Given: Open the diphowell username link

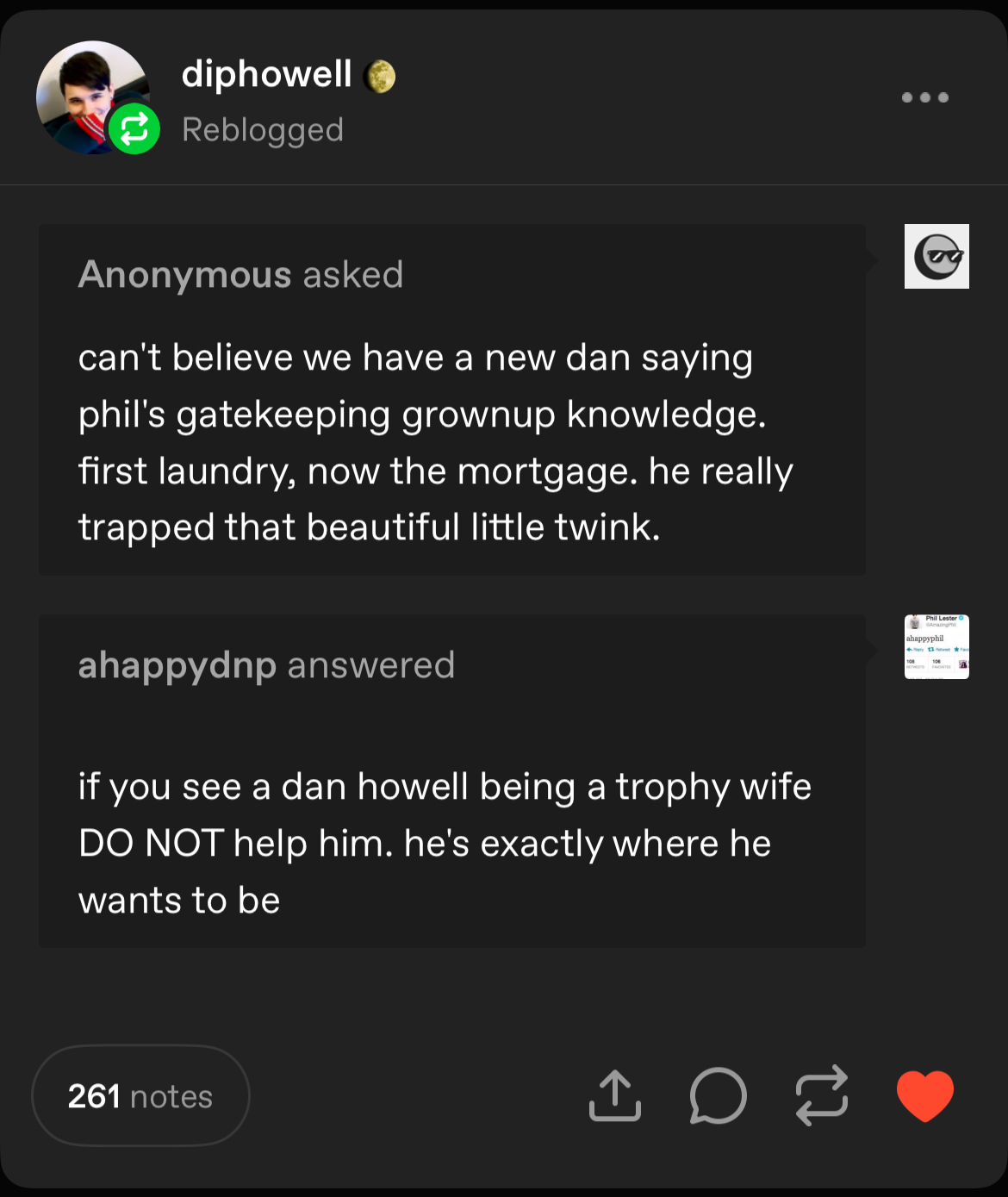Looking at the screenshot, I should 266,74.
